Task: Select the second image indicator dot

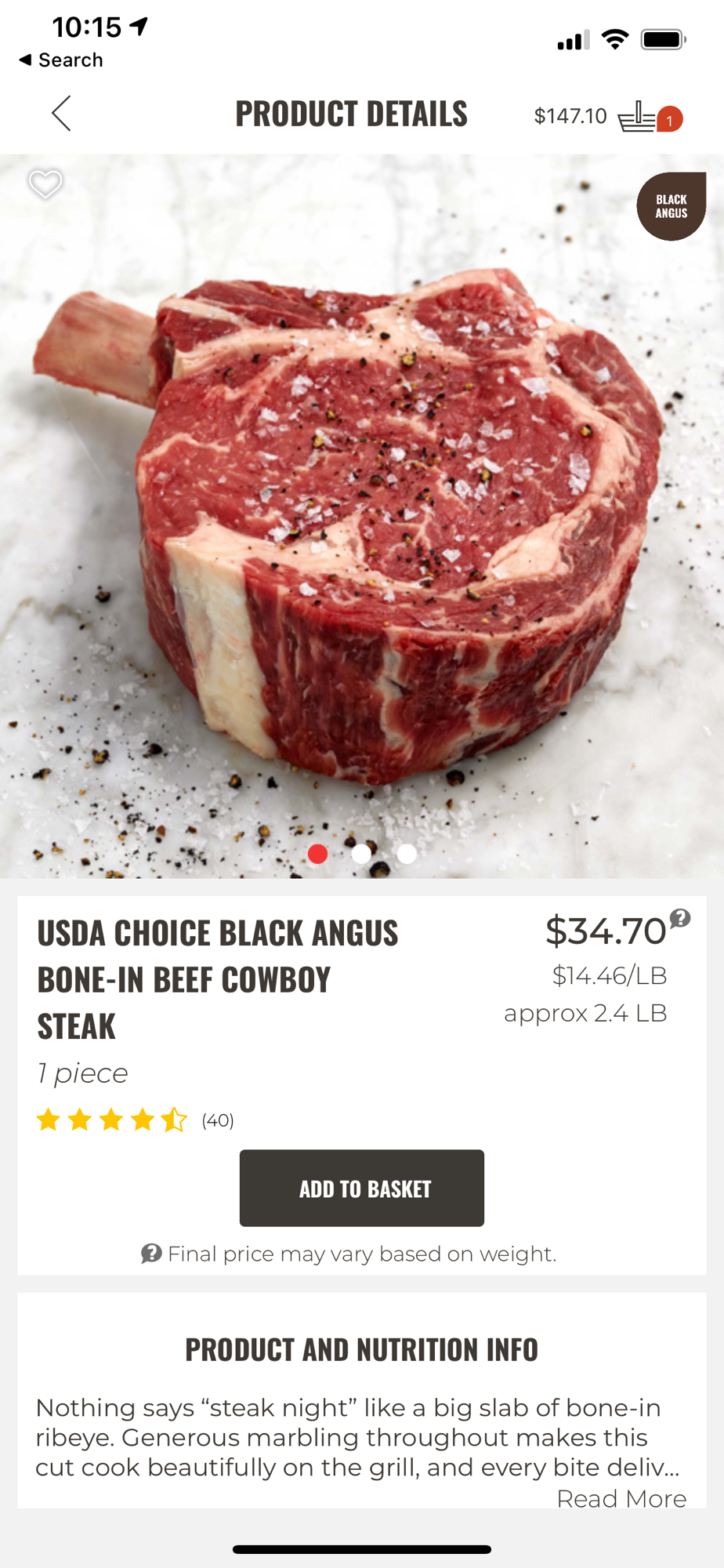Action: coord(361,854)
